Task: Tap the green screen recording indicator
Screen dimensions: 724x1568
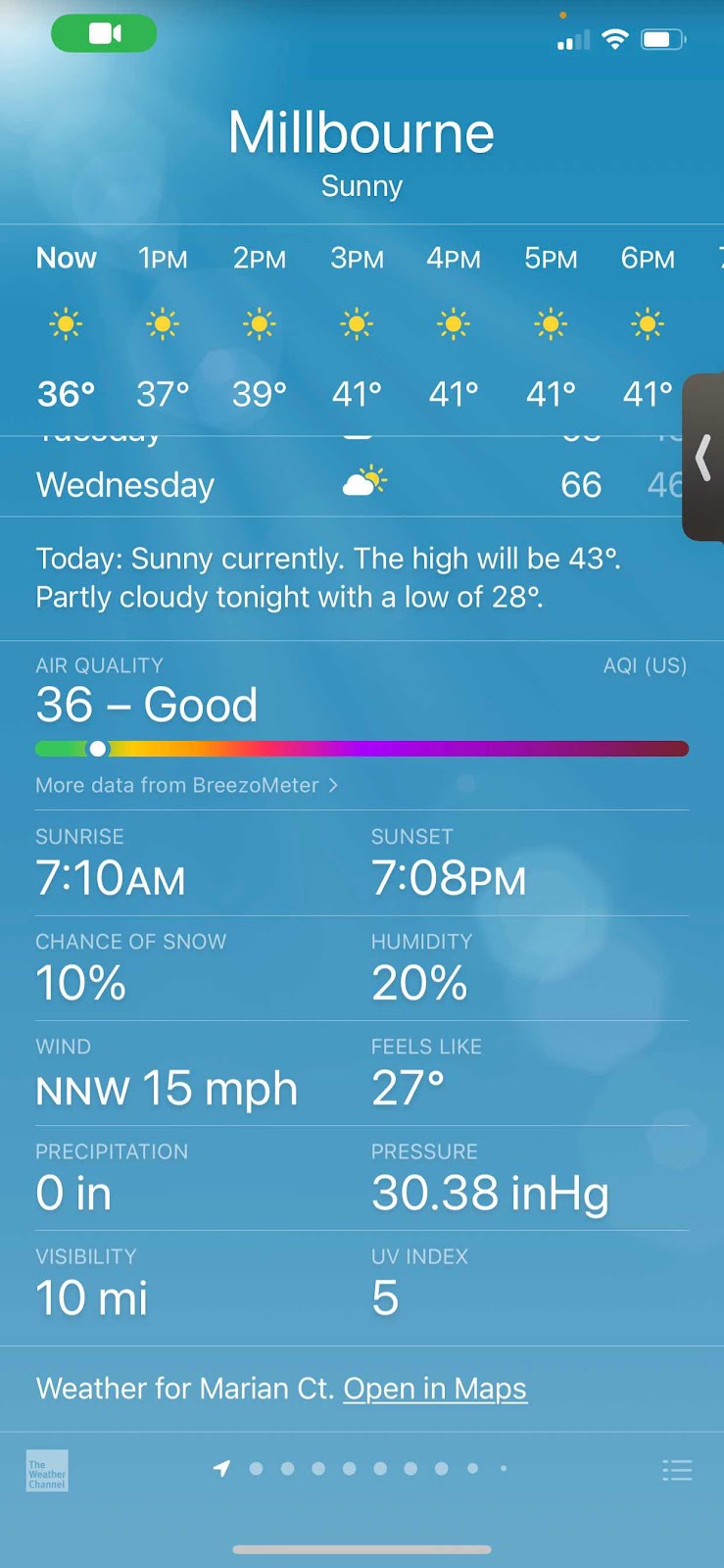Action: (104, 33)
